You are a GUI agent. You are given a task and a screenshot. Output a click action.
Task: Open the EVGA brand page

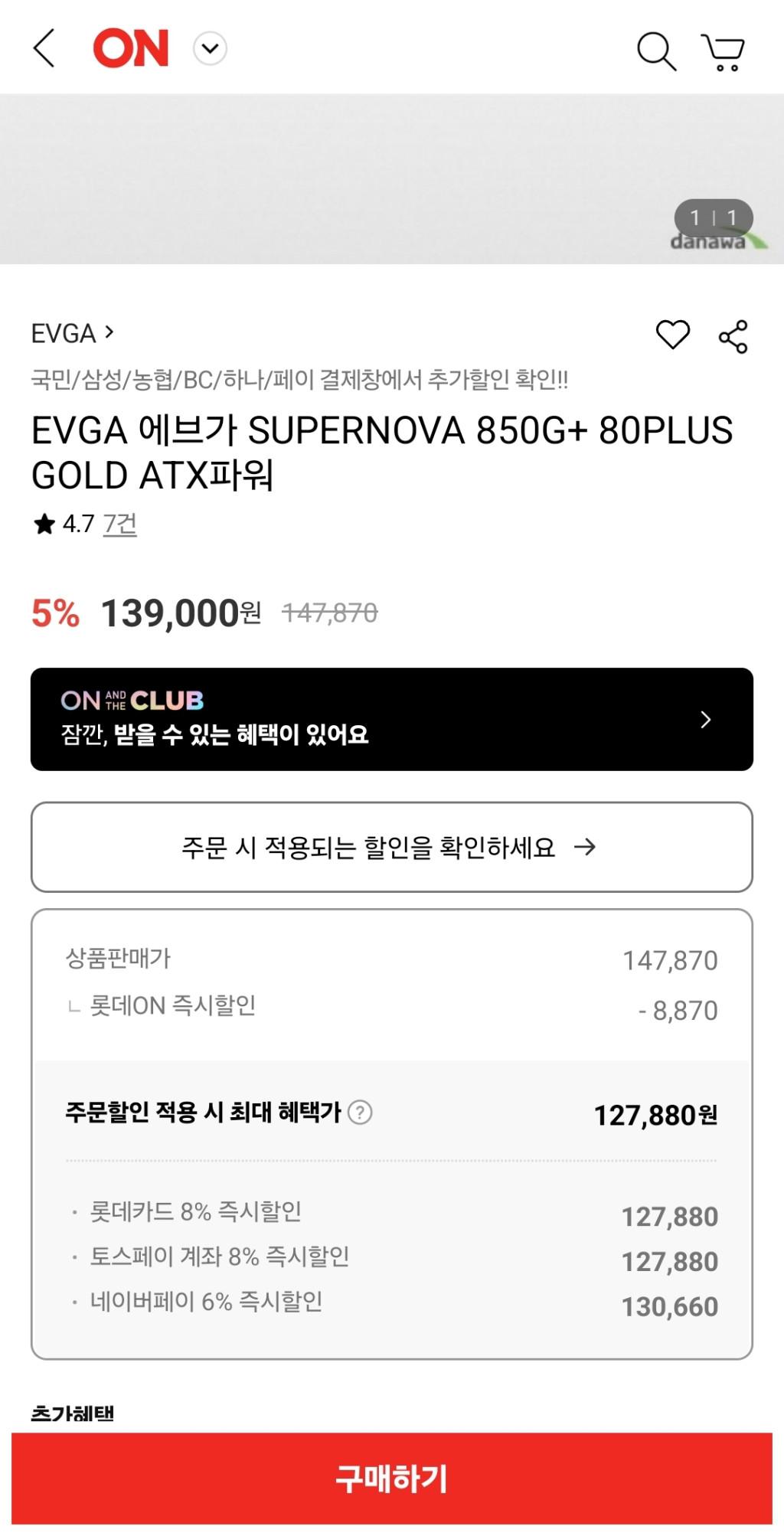pos(72,333)
